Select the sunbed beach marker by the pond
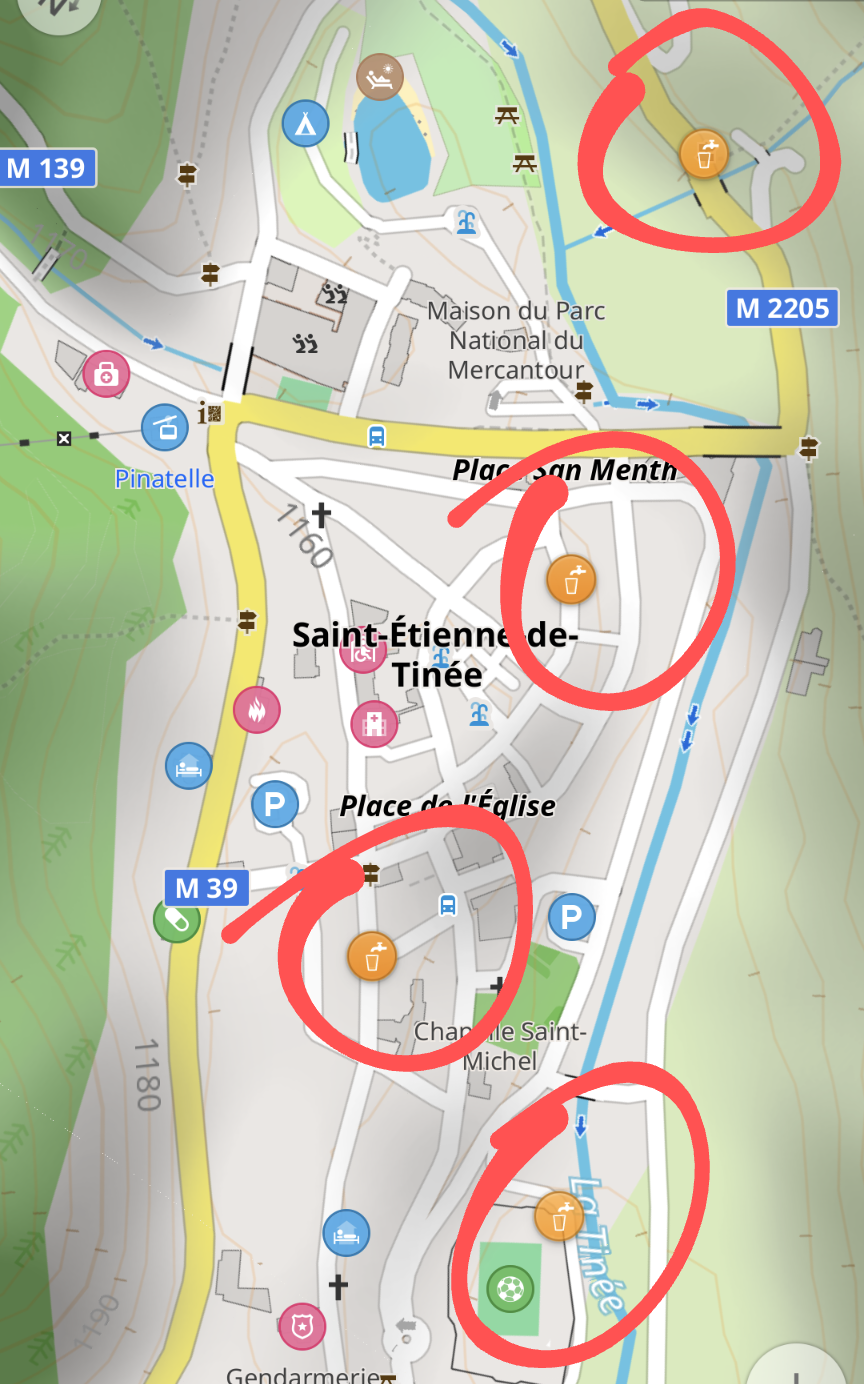 [379, 77]
